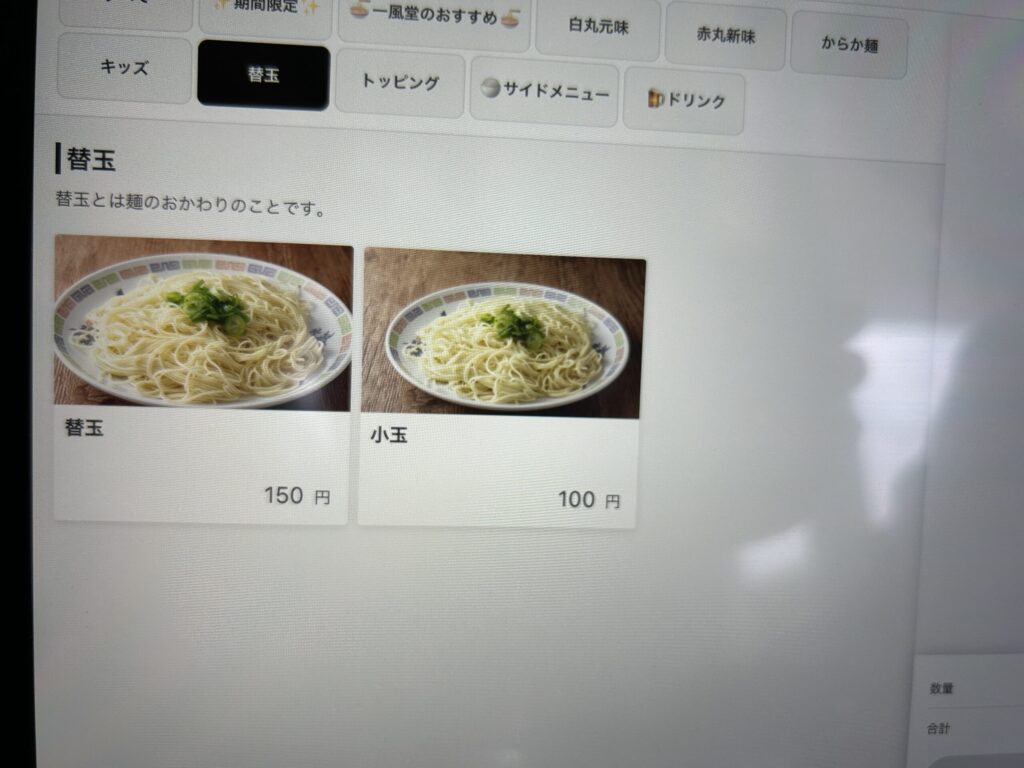Open the ドリンク category tab
Viewport: 1024px width, 768px height.
coord(684,101)
